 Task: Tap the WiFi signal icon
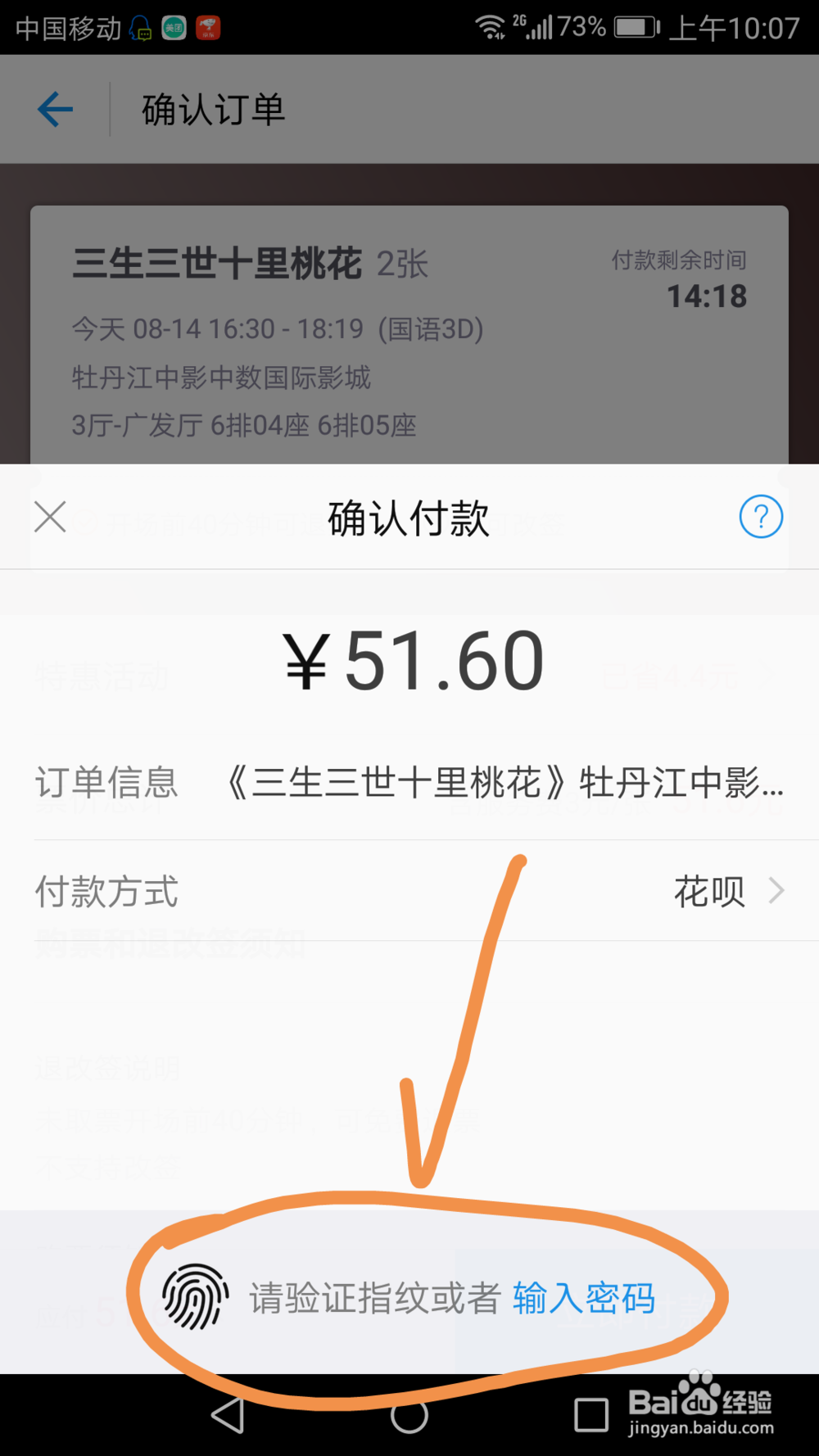click(x=490, y=25)
